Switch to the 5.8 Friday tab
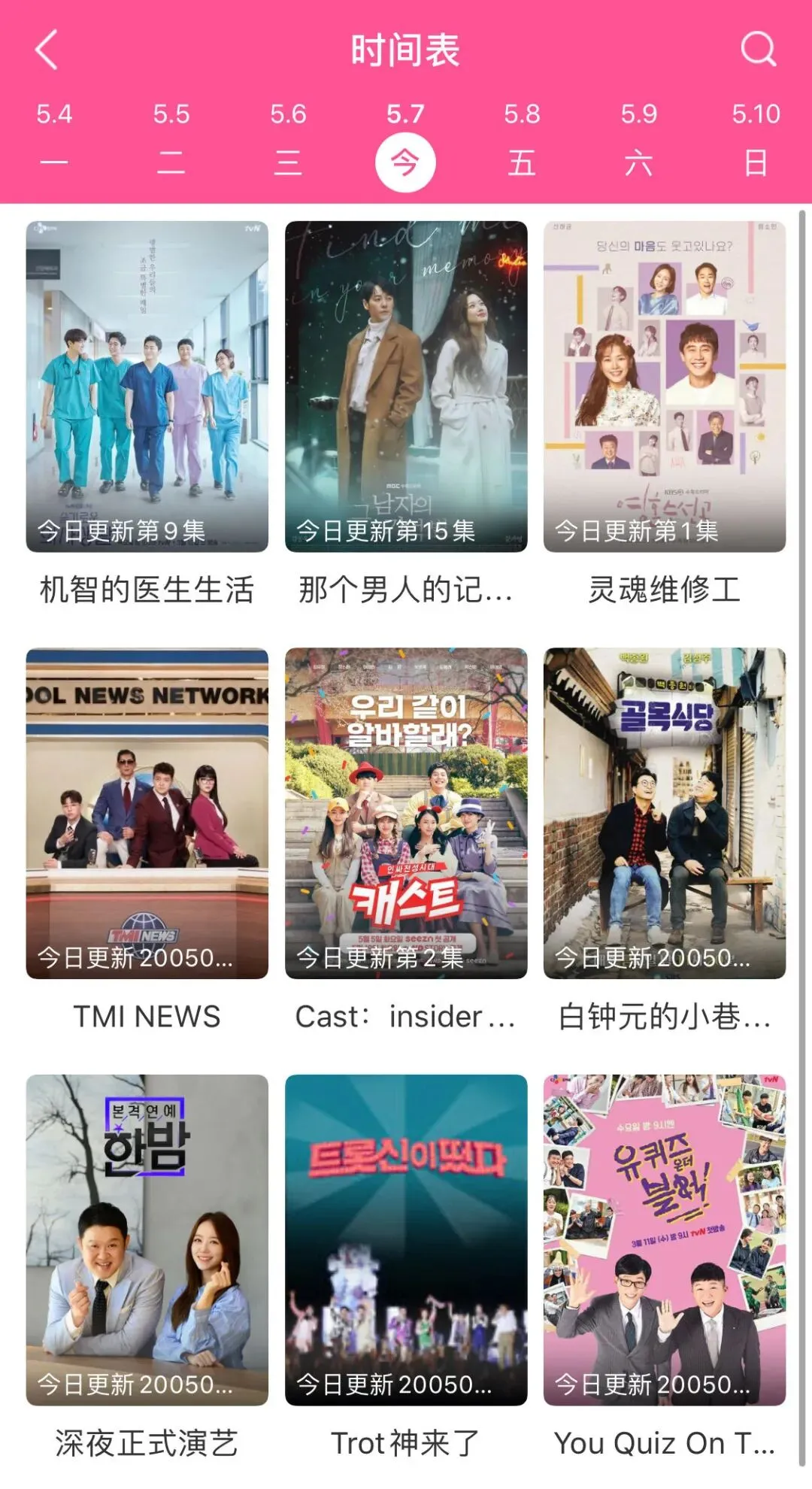This screenshot has width=812, height=1489. coord(522,138)
